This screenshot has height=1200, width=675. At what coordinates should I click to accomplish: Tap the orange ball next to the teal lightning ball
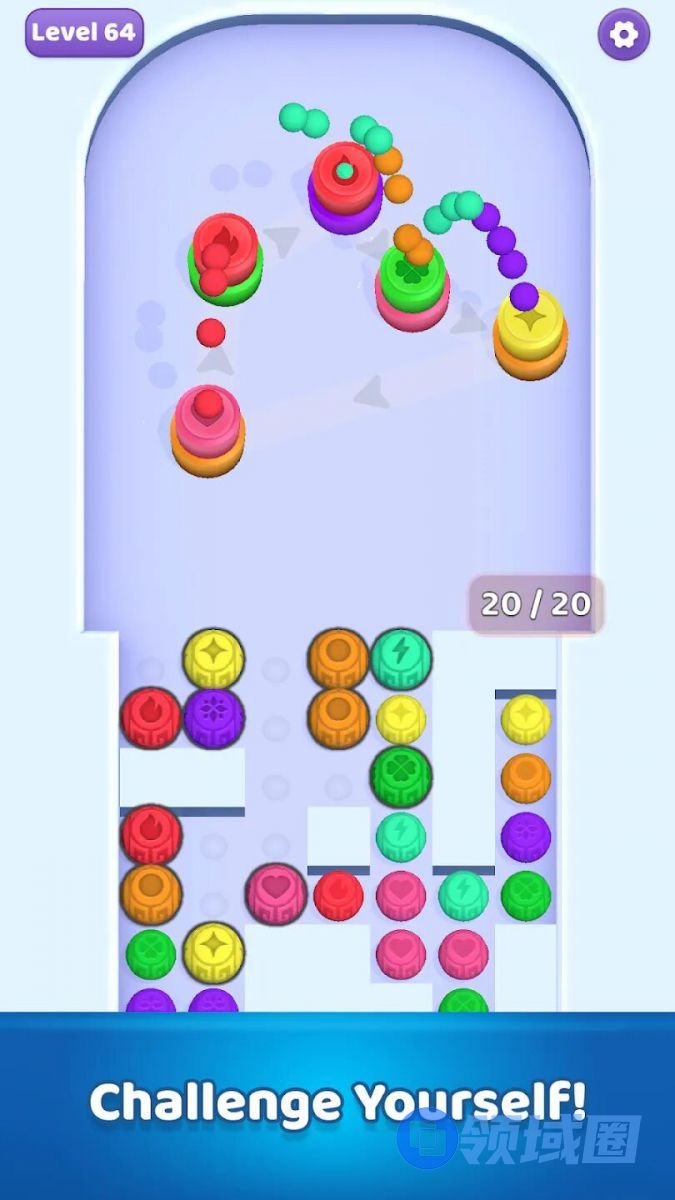(x=338, y=658)
